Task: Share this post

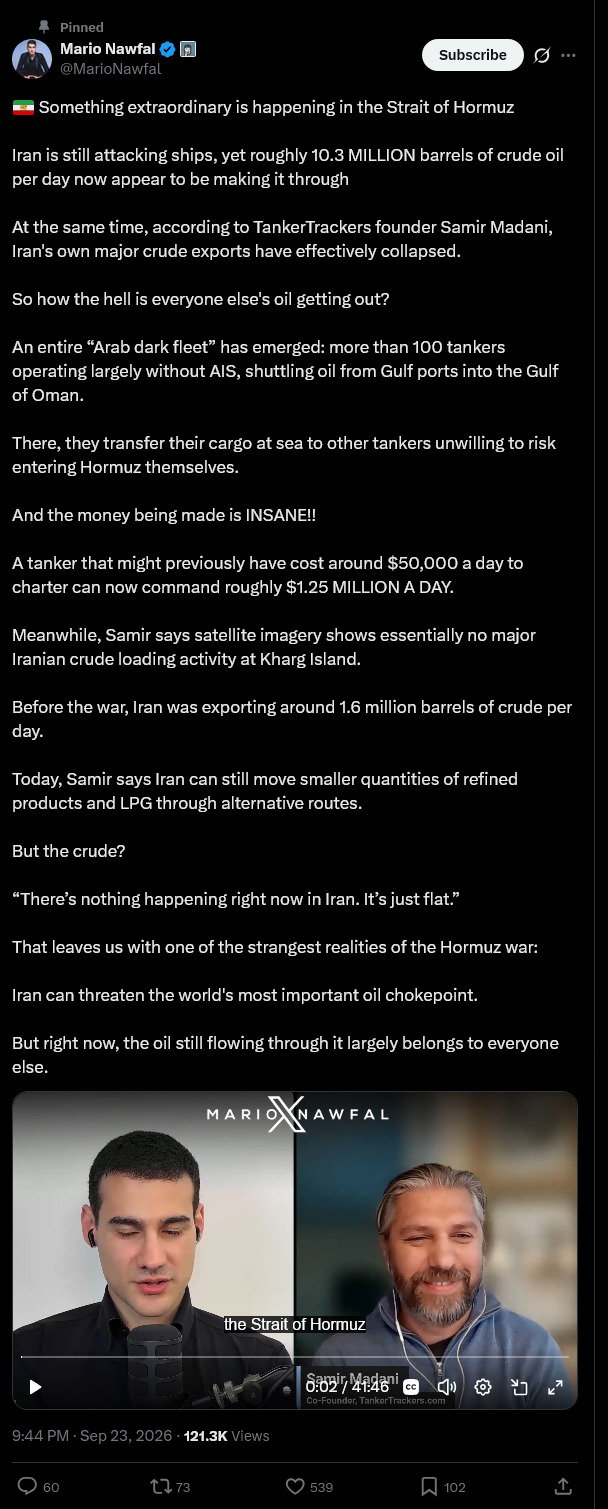Action: 563,1487
